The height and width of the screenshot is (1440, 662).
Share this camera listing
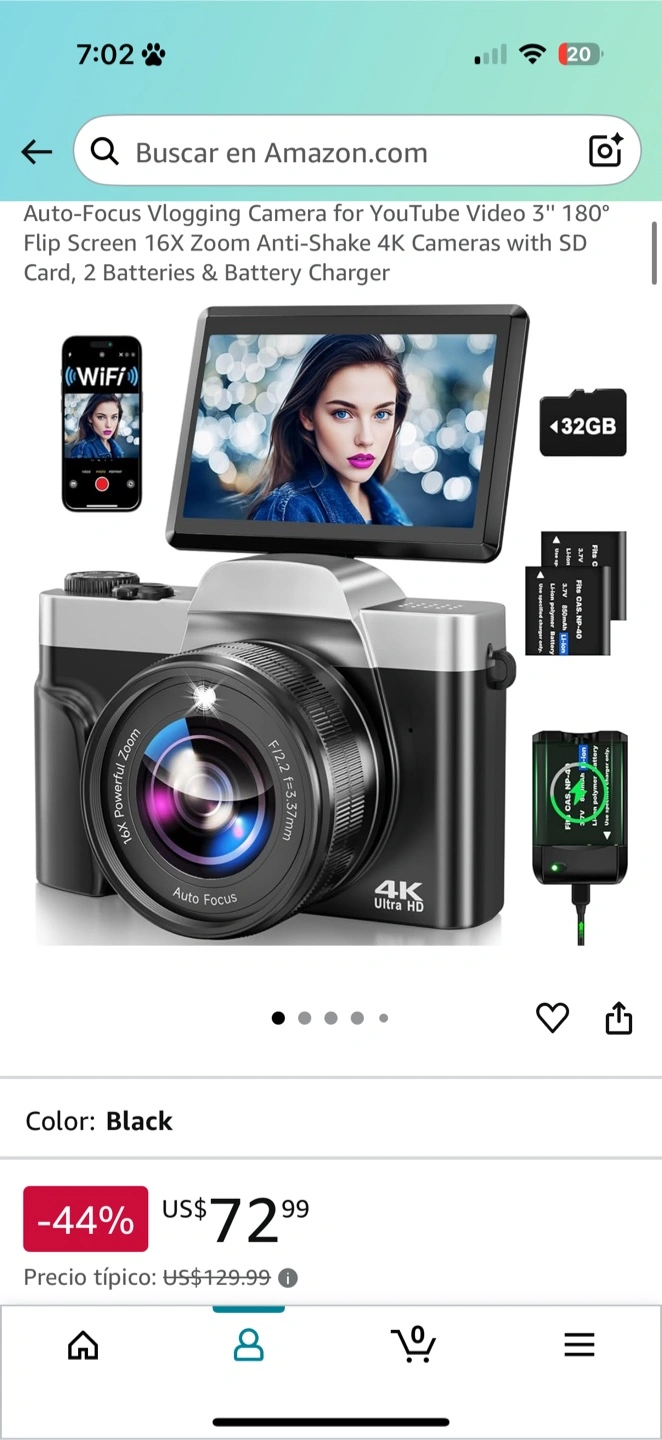coord(619,1018)
